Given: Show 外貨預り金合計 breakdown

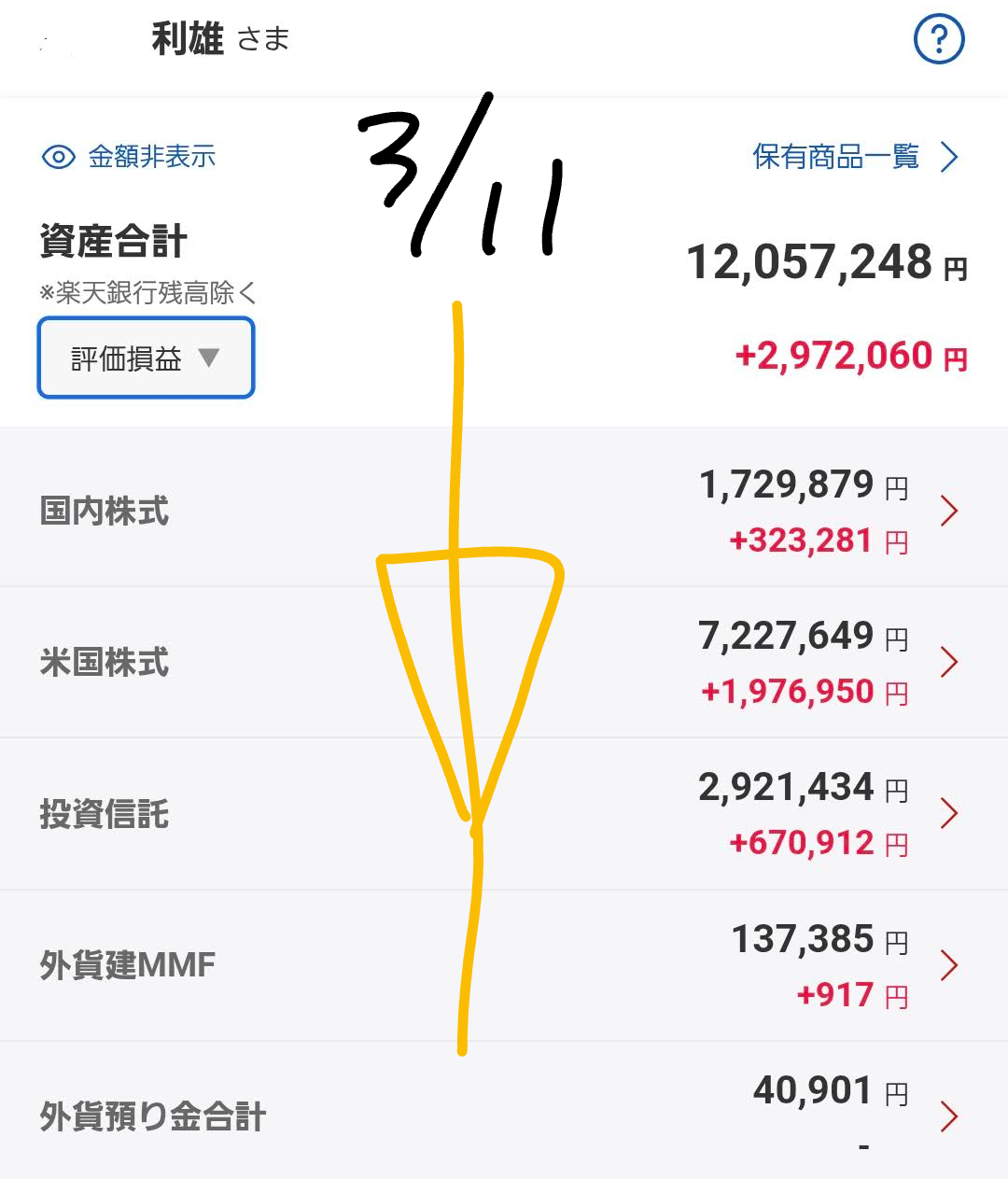Looking at the screenshot, I should (x=504, y=1116).
